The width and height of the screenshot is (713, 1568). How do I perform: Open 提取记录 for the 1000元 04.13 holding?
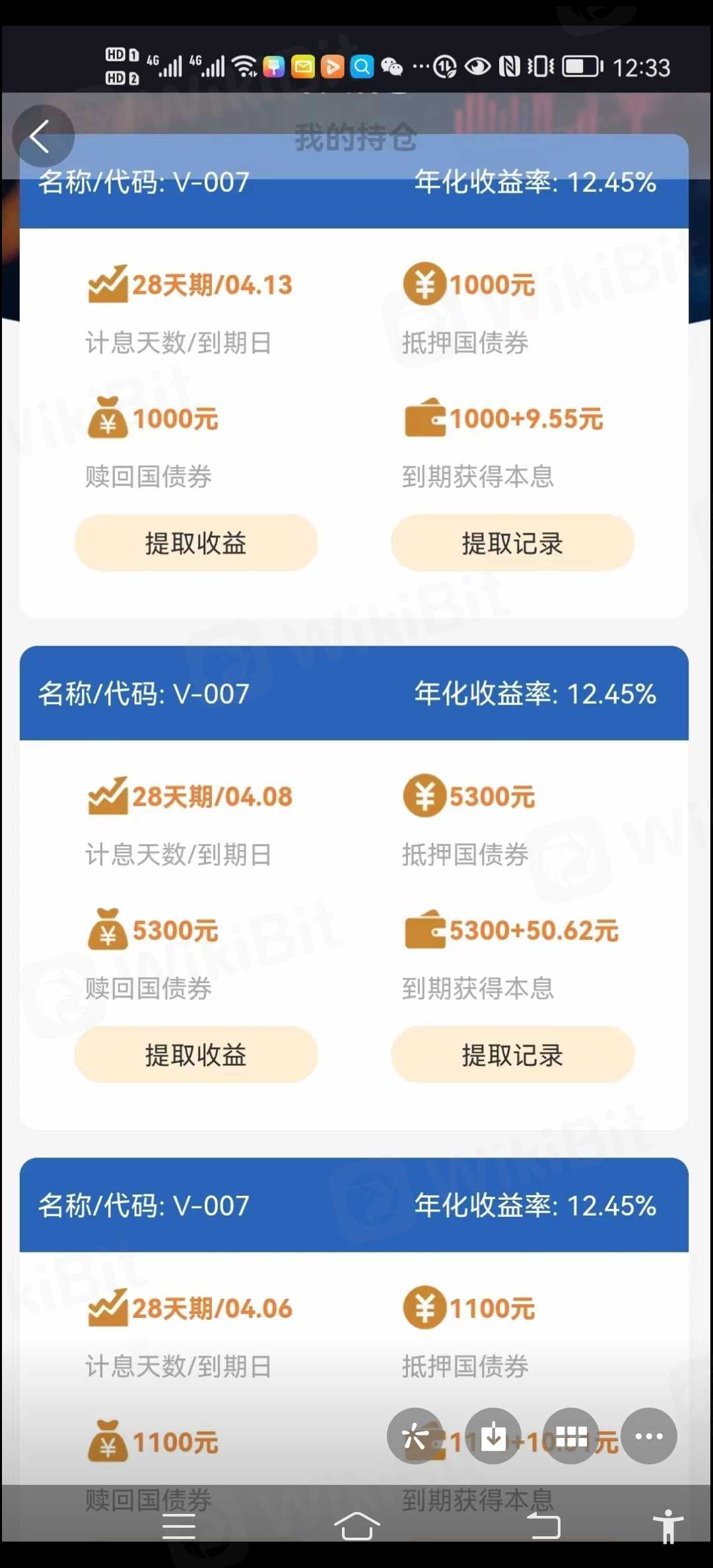coord(513,543)
